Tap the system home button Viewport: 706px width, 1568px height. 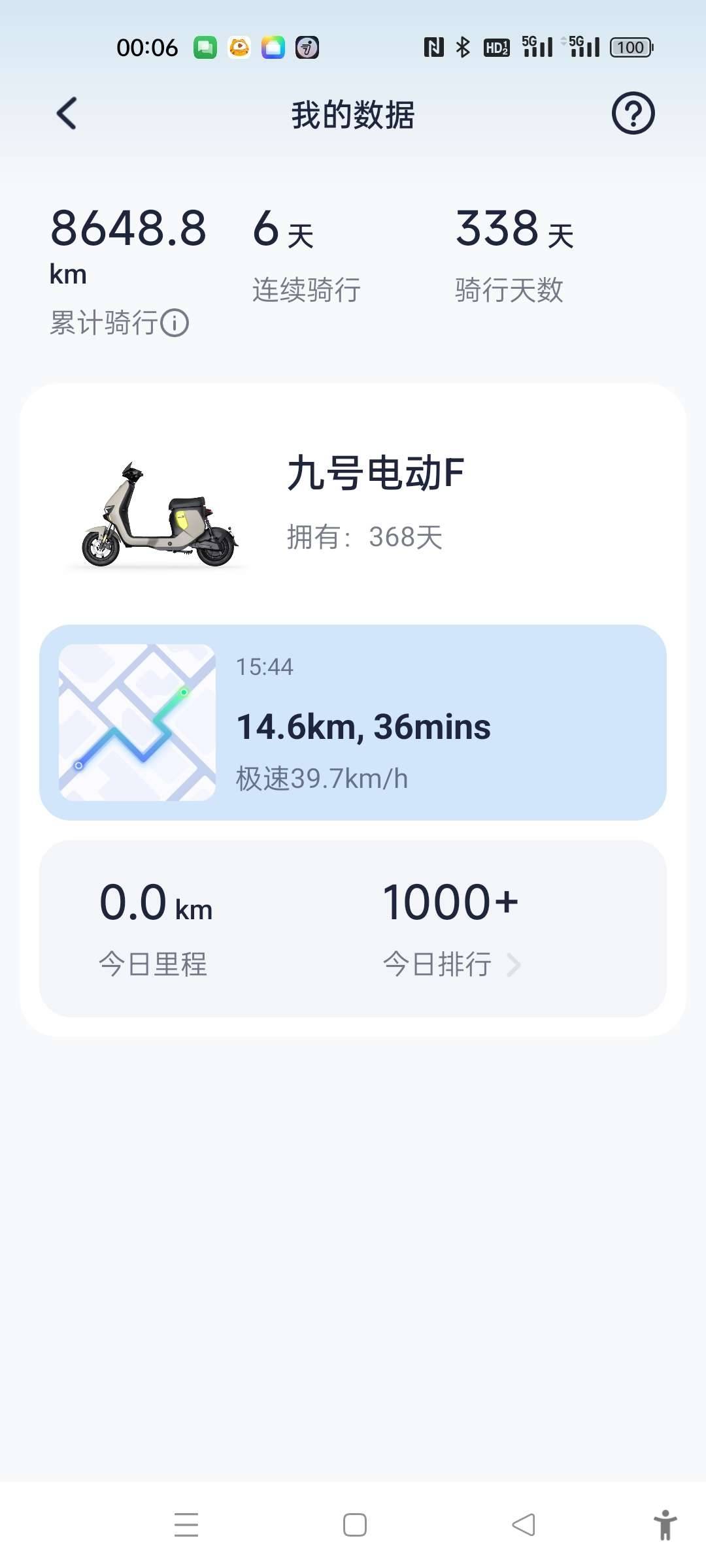(354, 1525)
